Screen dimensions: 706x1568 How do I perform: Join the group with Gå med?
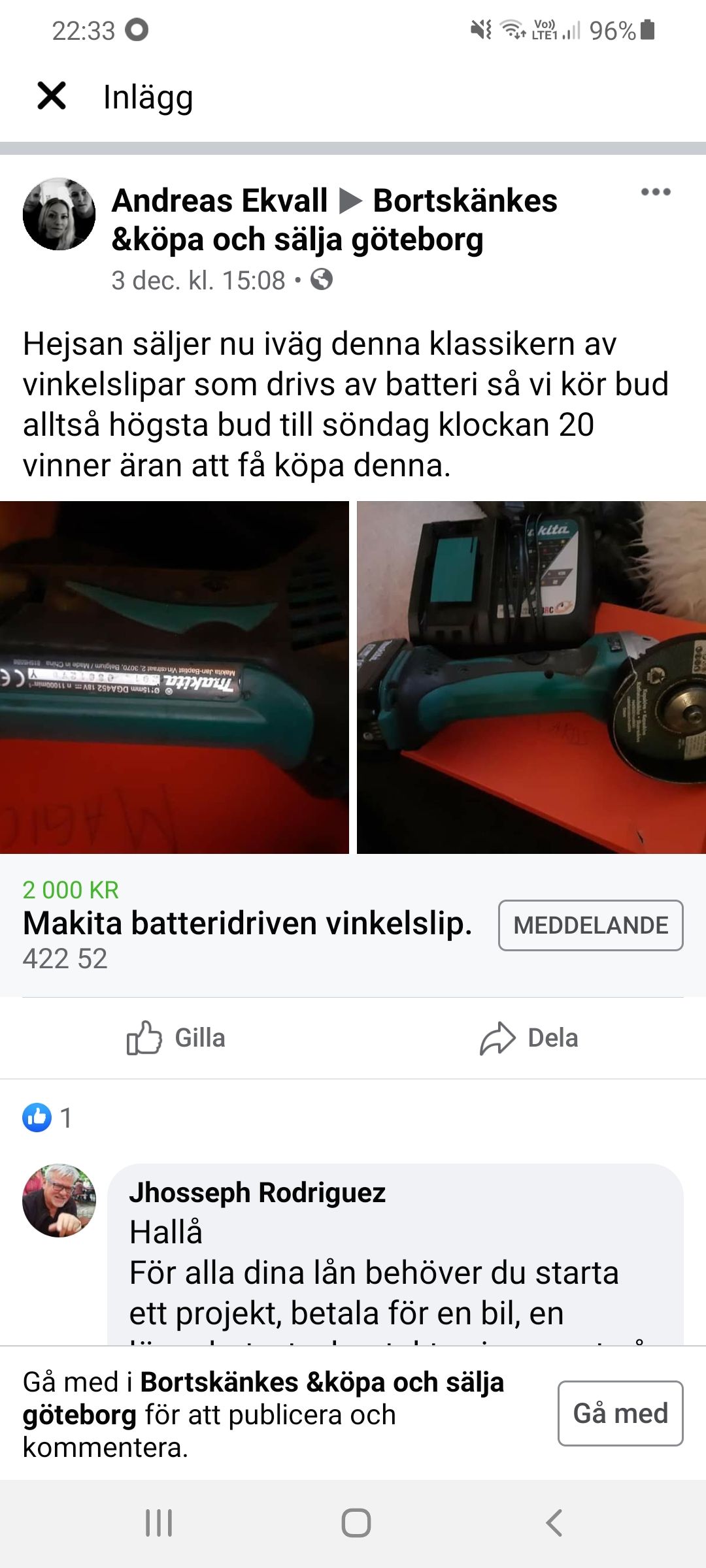click(620, 1413)
